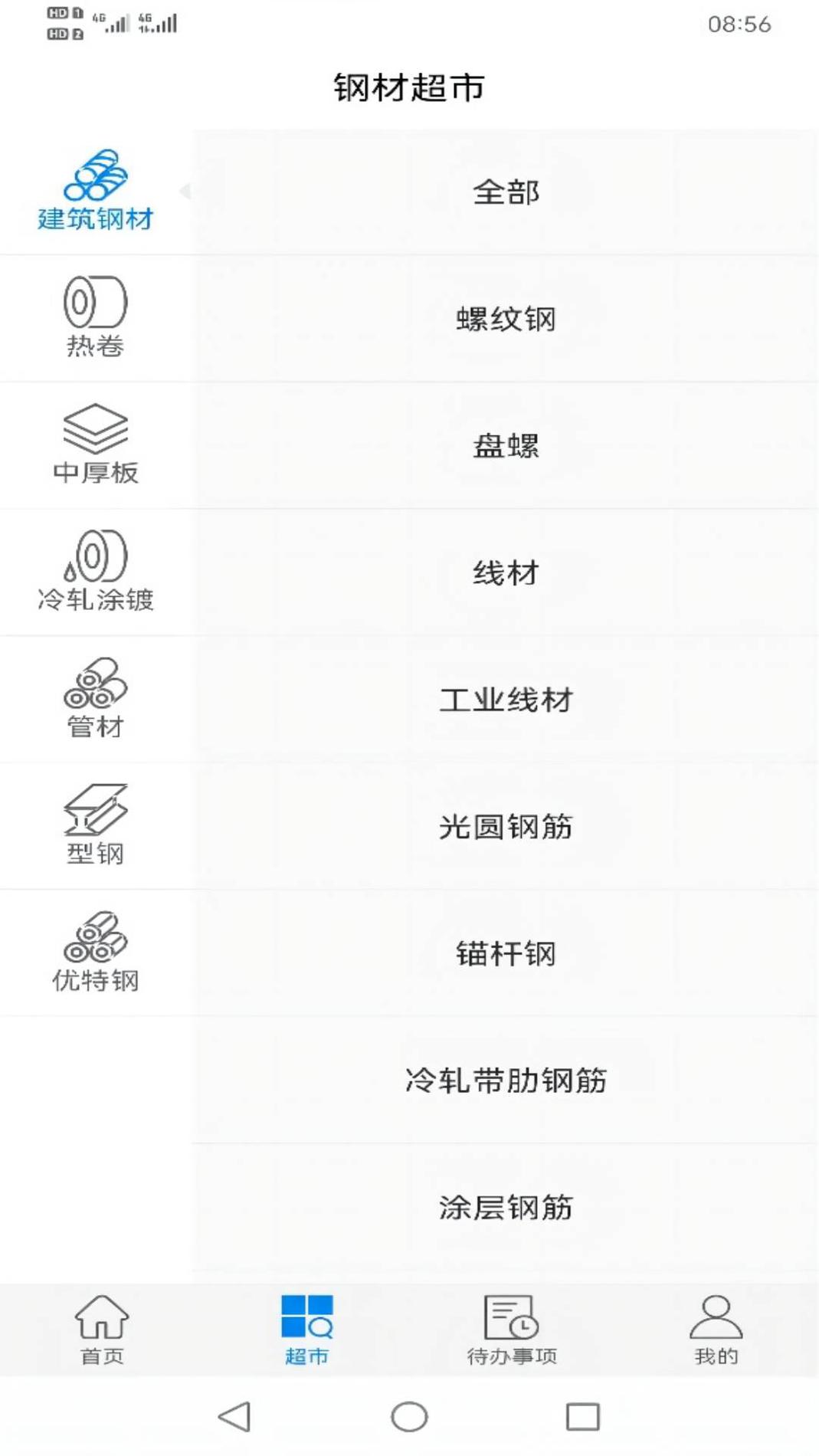Select 冷轧带肋钢筋 product category

[506, 1082]
